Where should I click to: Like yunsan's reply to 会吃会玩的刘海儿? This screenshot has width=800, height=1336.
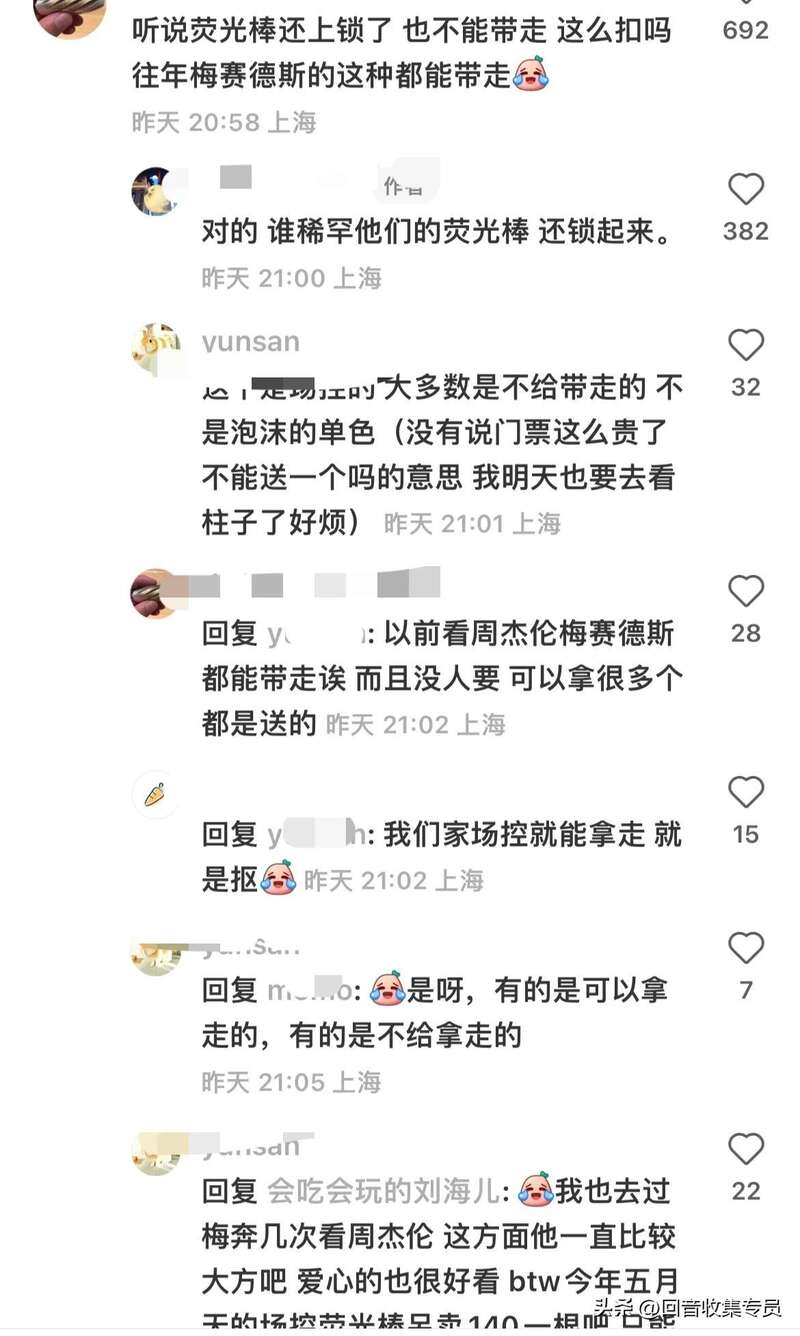[745, 1150]
